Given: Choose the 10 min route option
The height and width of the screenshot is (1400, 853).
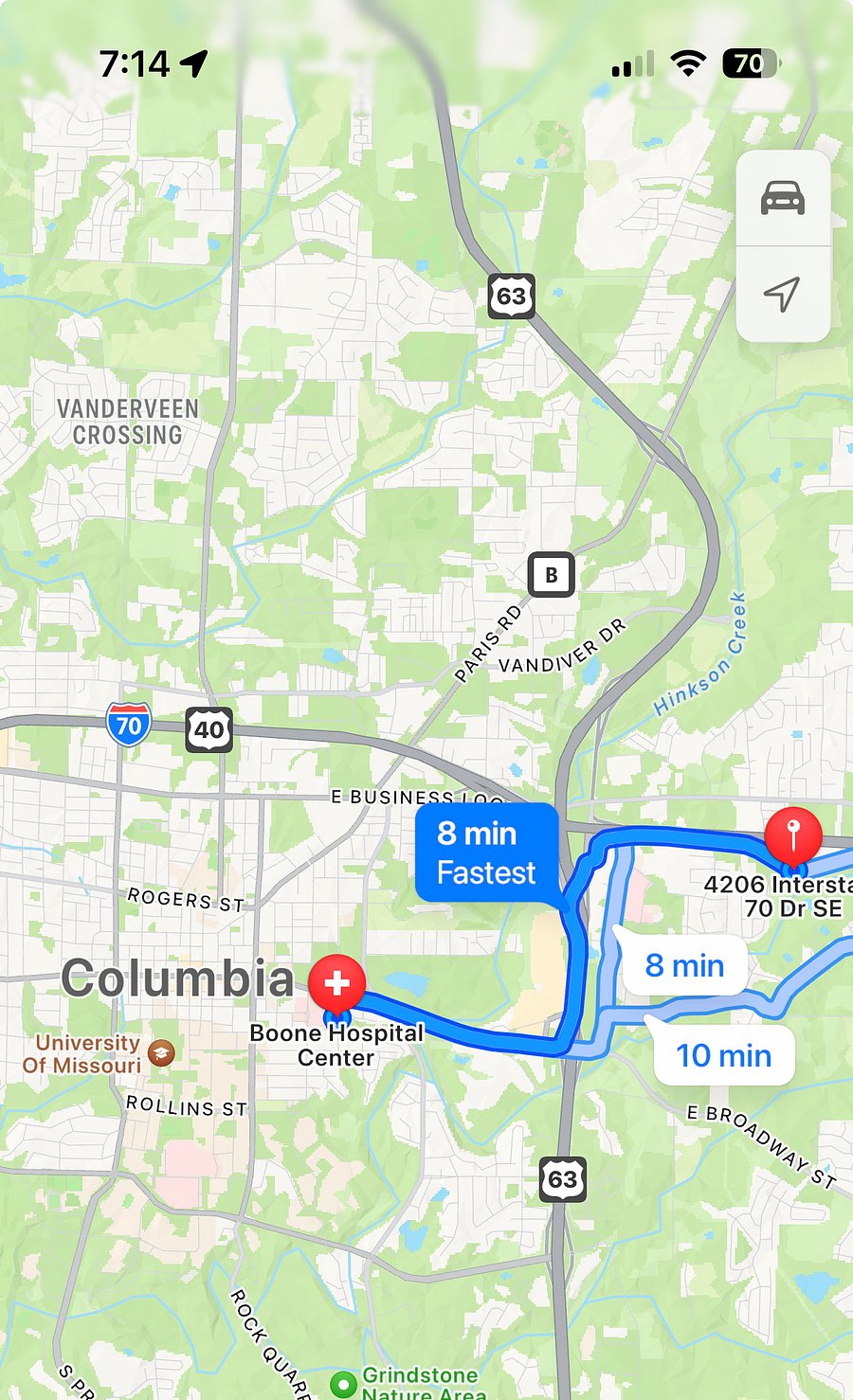Looking at the screenshot, I should pos(723,1055).
